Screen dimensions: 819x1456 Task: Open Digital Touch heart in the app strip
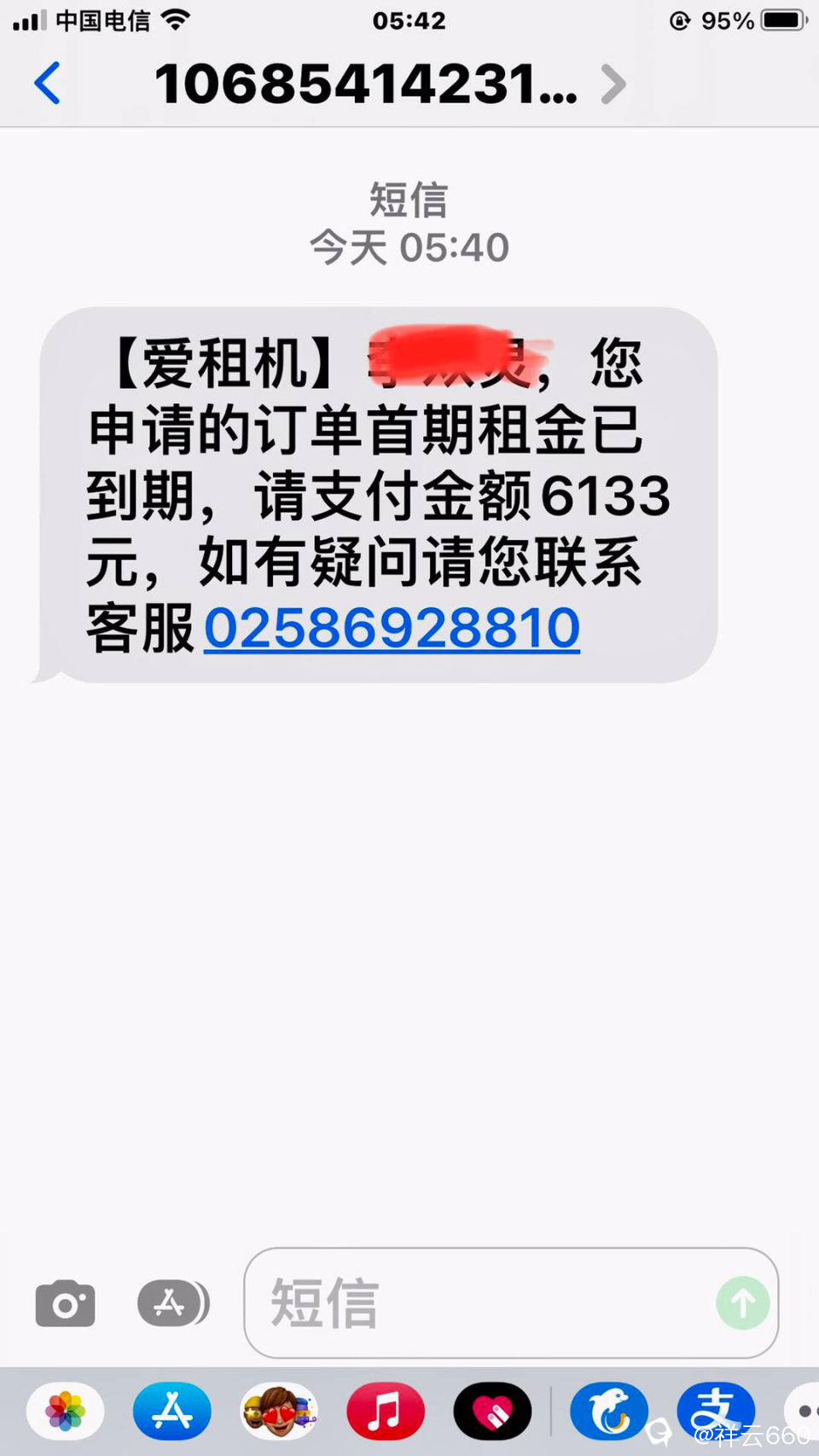(x=492, y=1411)
